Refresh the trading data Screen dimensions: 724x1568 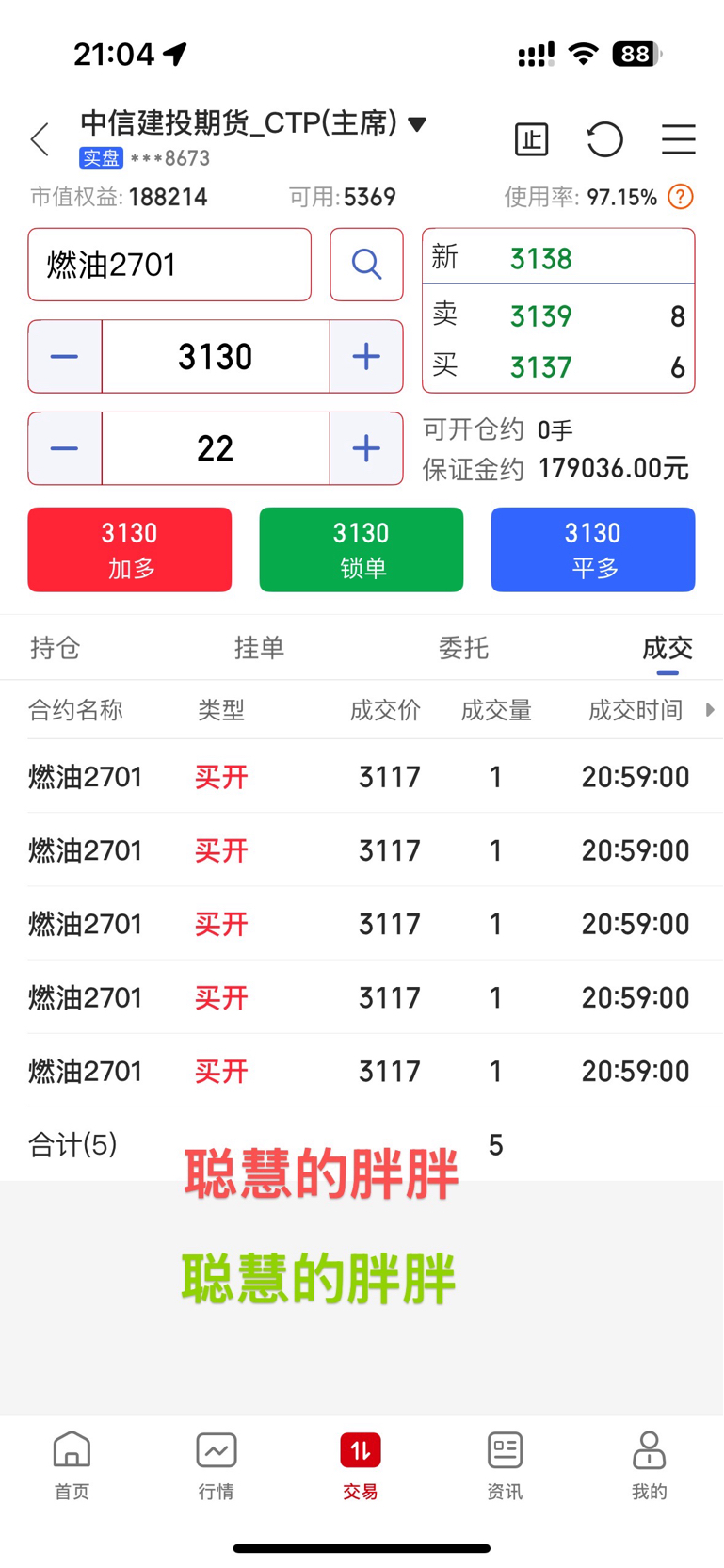pyautogui.click(x=604, y=139)
